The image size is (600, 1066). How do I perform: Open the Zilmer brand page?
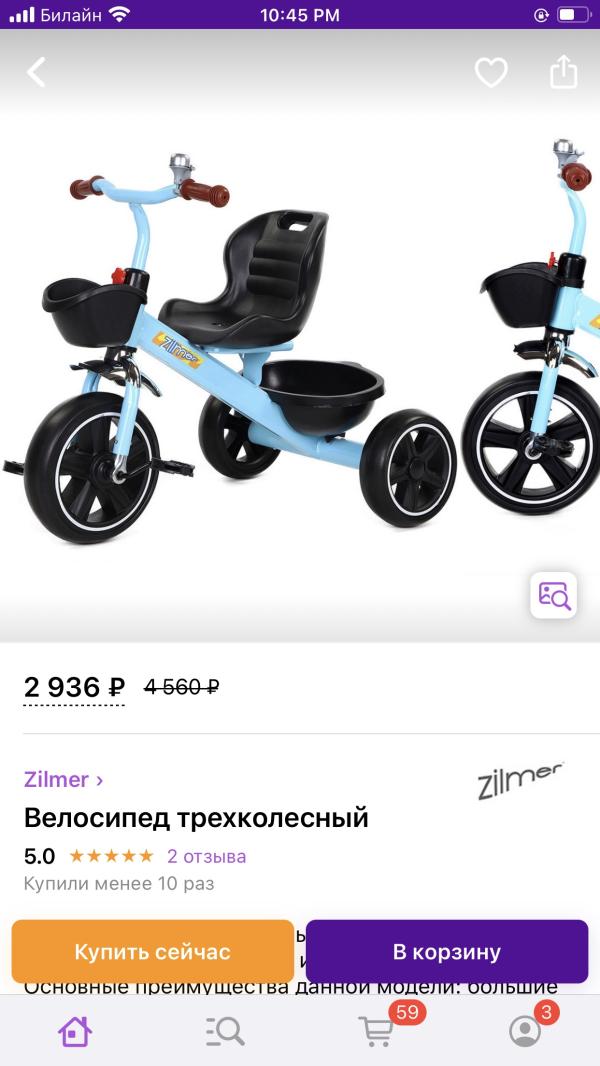(64, 779)
